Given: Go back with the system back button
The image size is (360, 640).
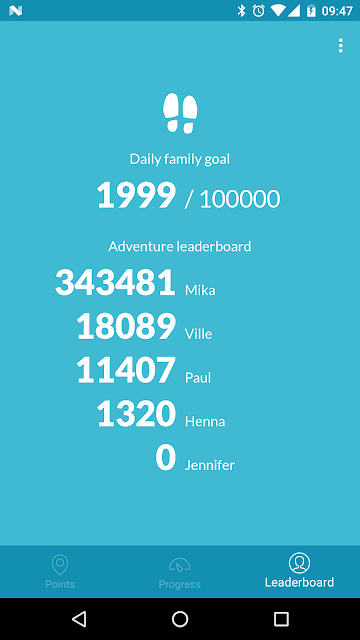Looking at the screenshot, I should pos(79,619).
